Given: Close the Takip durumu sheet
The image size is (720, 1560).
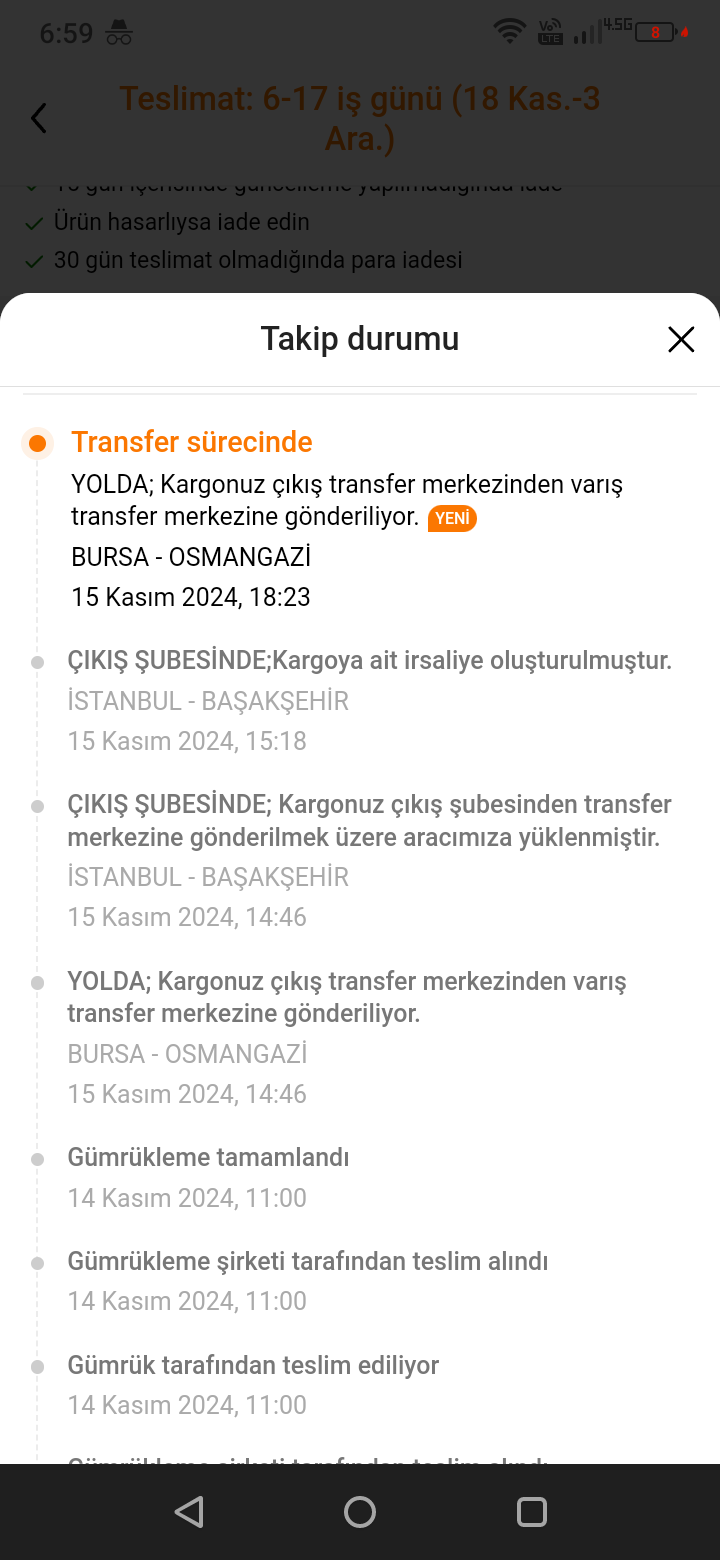Looking at the screenshot, I should tap(681, 340).
